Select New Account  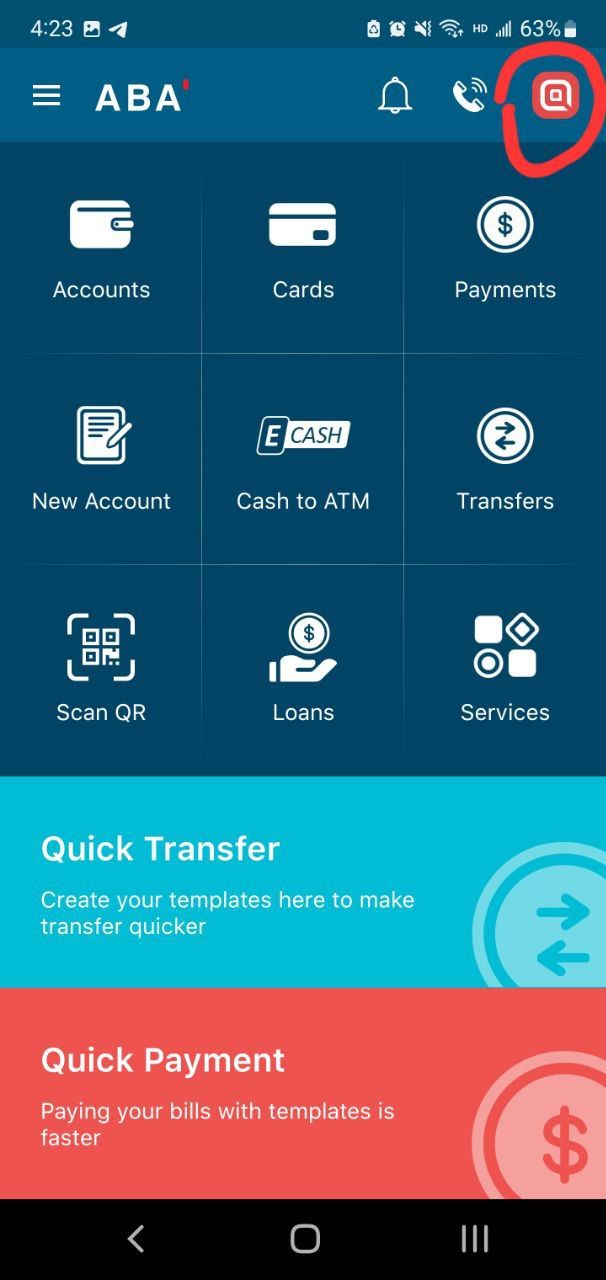click(101, 459)
